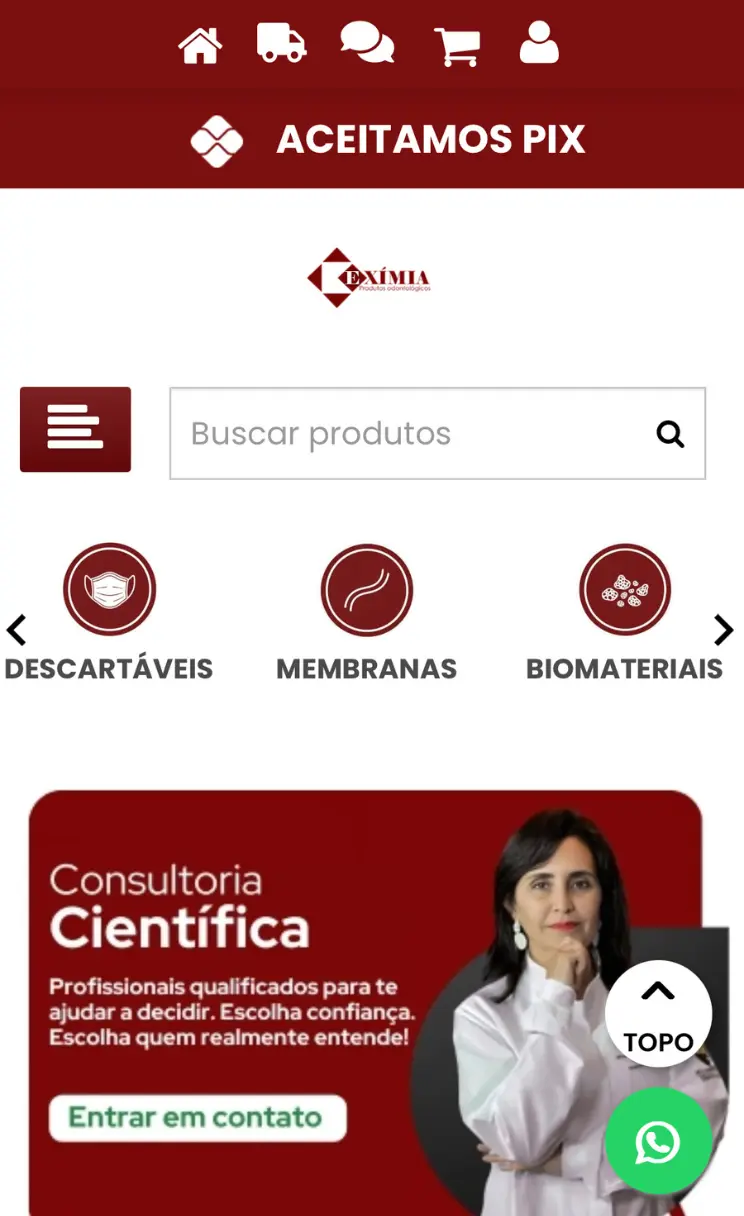Tap the Entrar em contato button
744x1216 pixels.
tap(197, 1118)
